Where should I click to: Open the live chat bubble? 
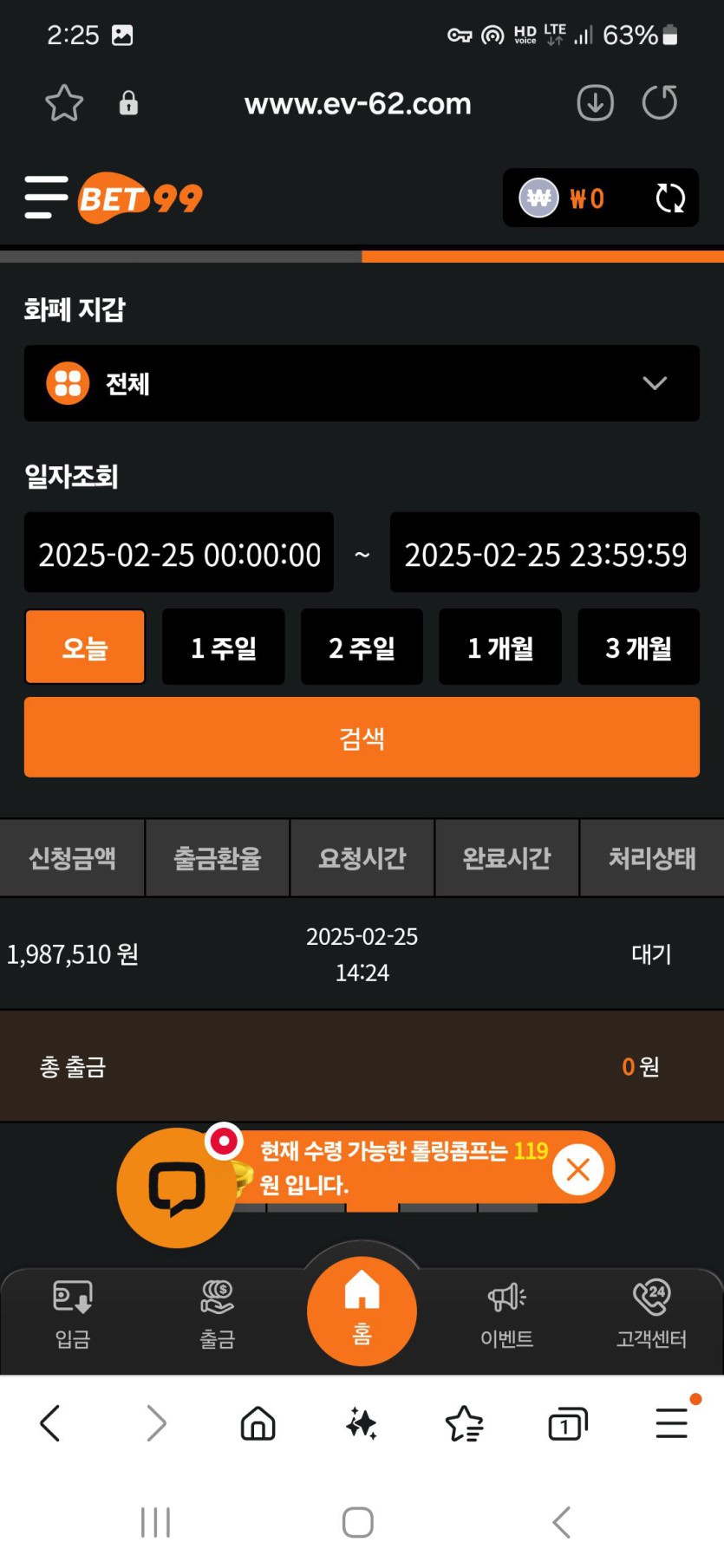177,1187
